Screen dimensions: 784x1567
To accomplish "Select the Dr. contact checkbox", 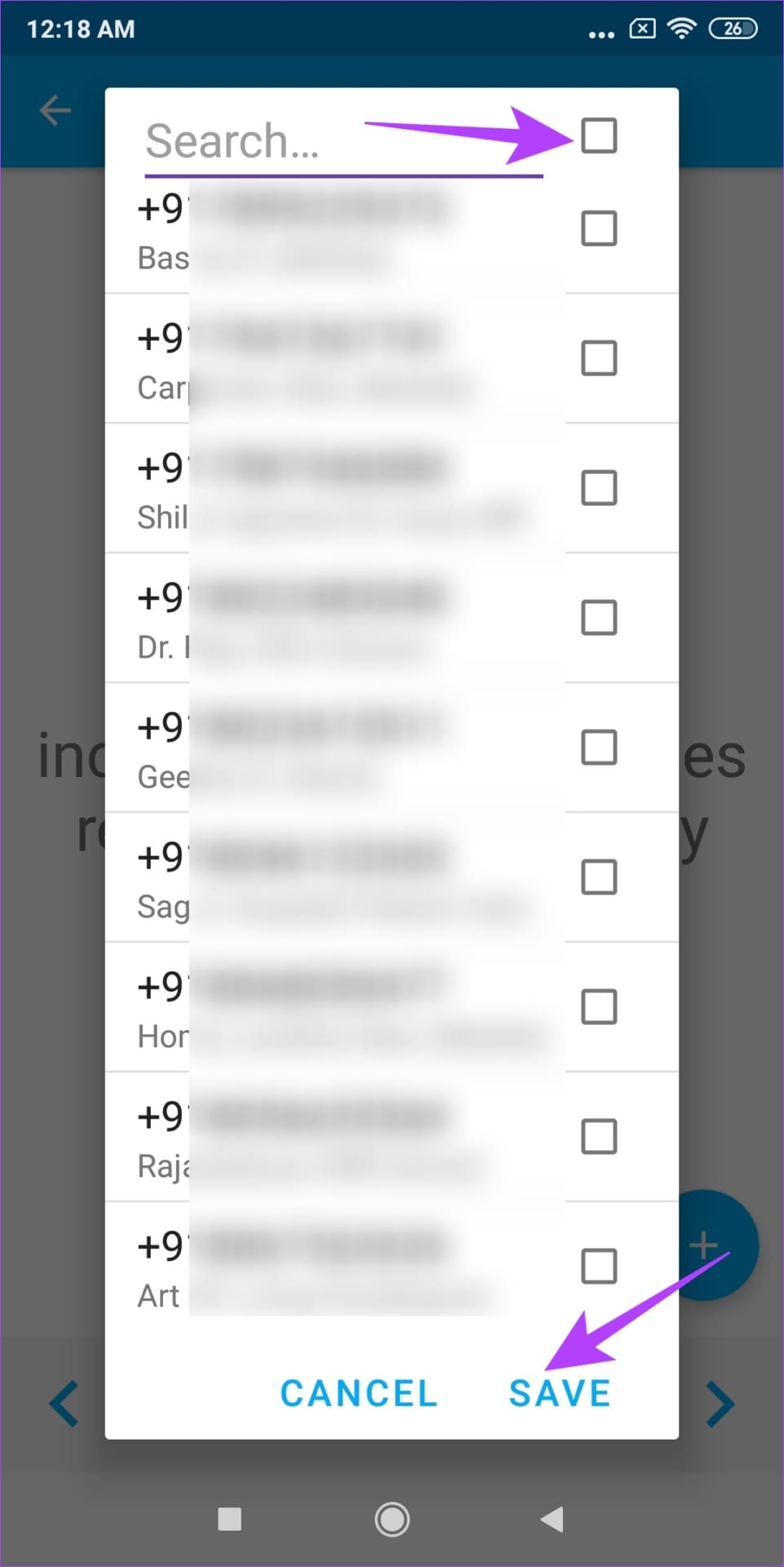I will [599, 618].
